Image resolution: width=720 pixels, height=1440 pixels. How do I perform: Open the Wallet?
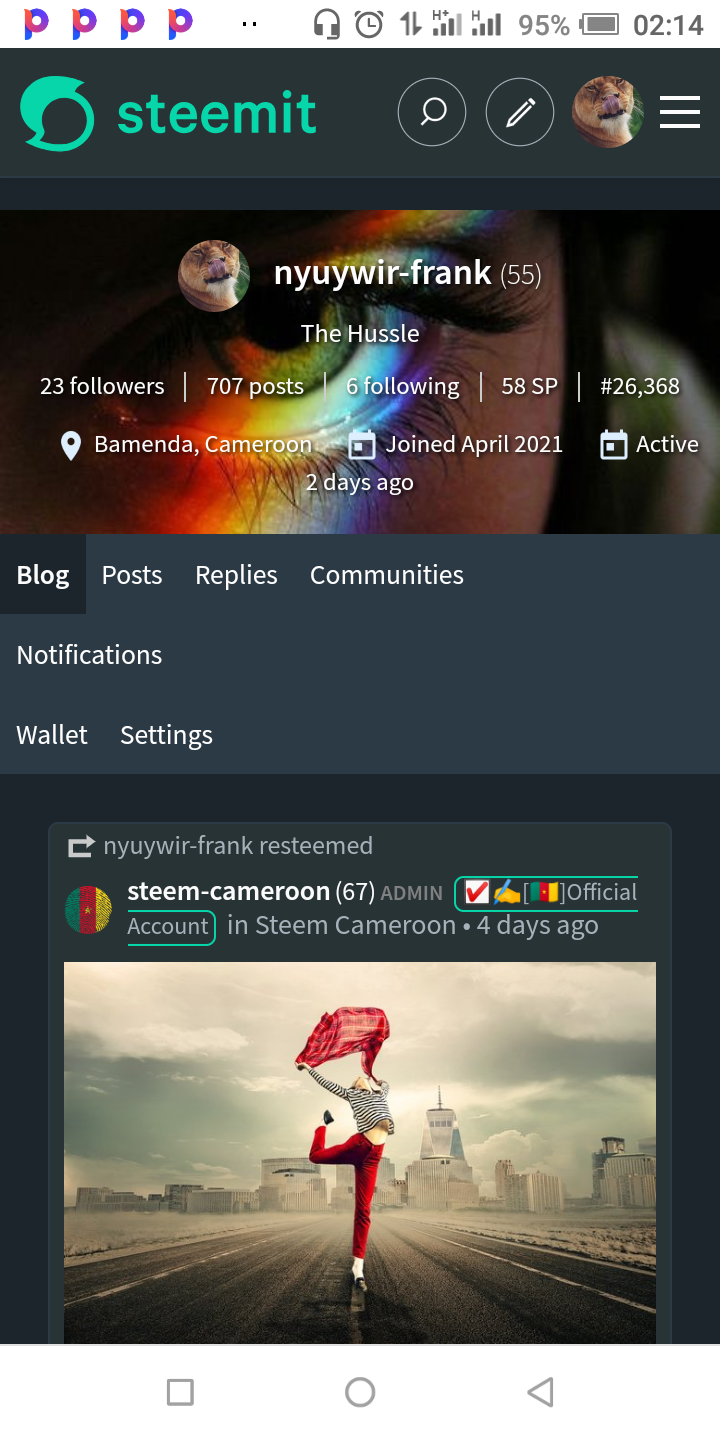point(52,735)
